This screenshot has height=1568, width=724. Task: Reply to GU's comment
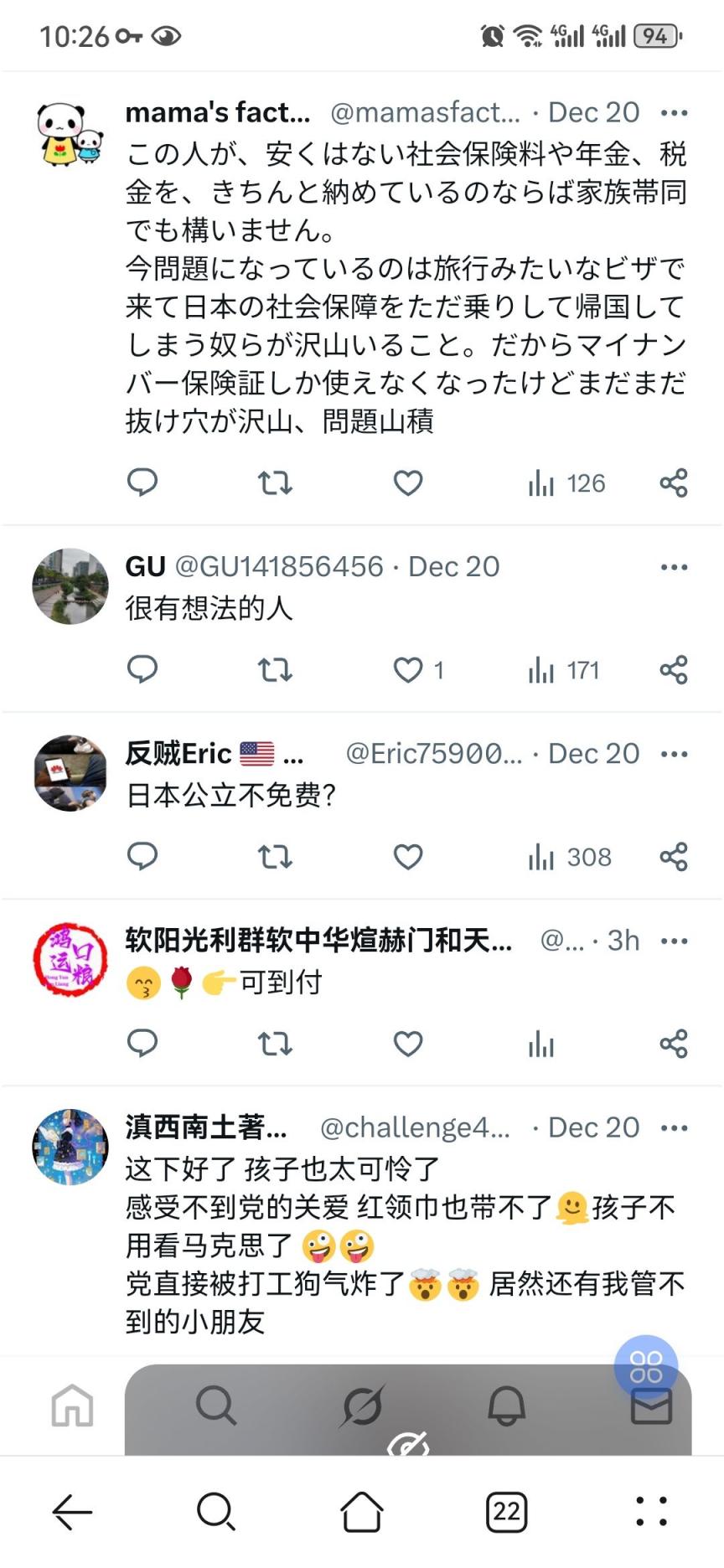(142, 669)
